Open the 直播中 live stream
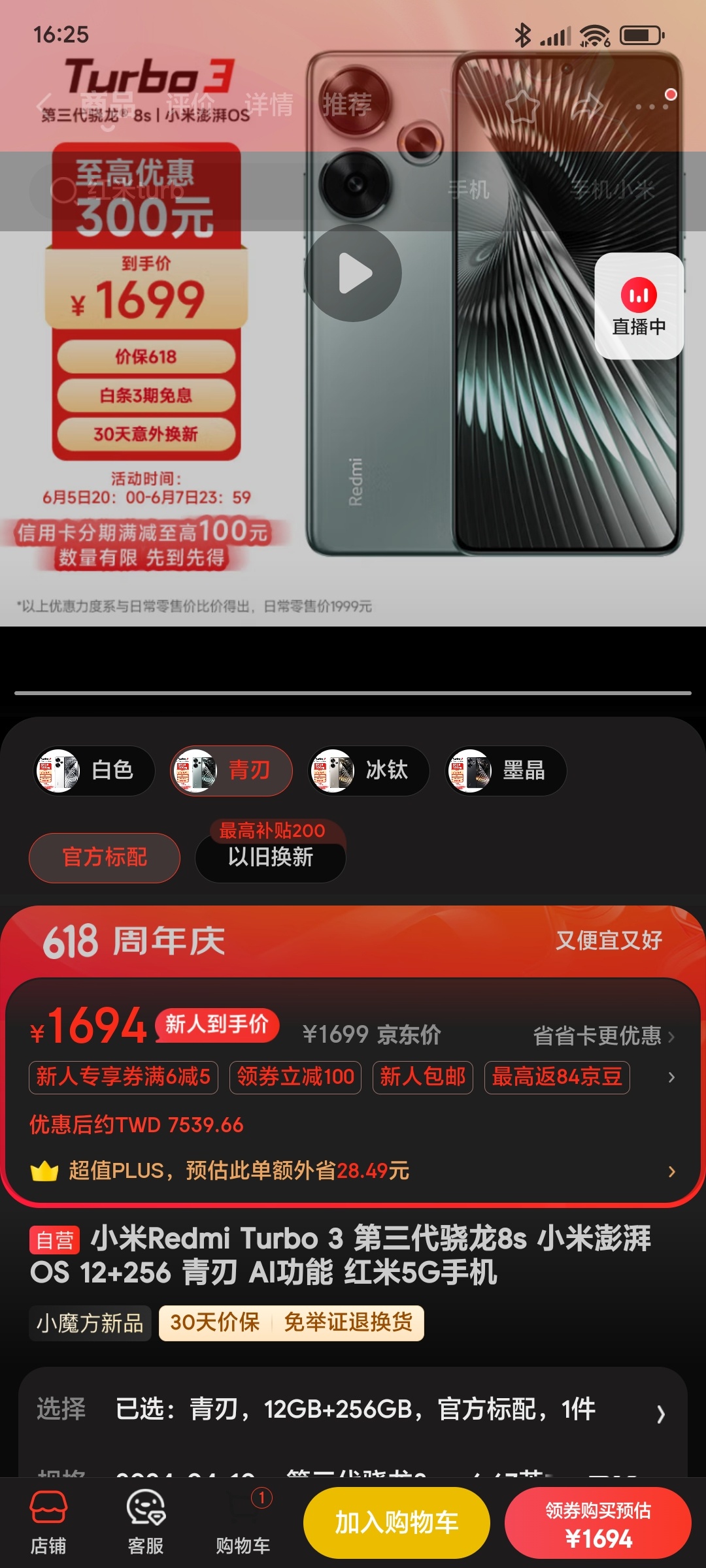706x1568 pixels. pyautogui.click(x=639, y=306)
